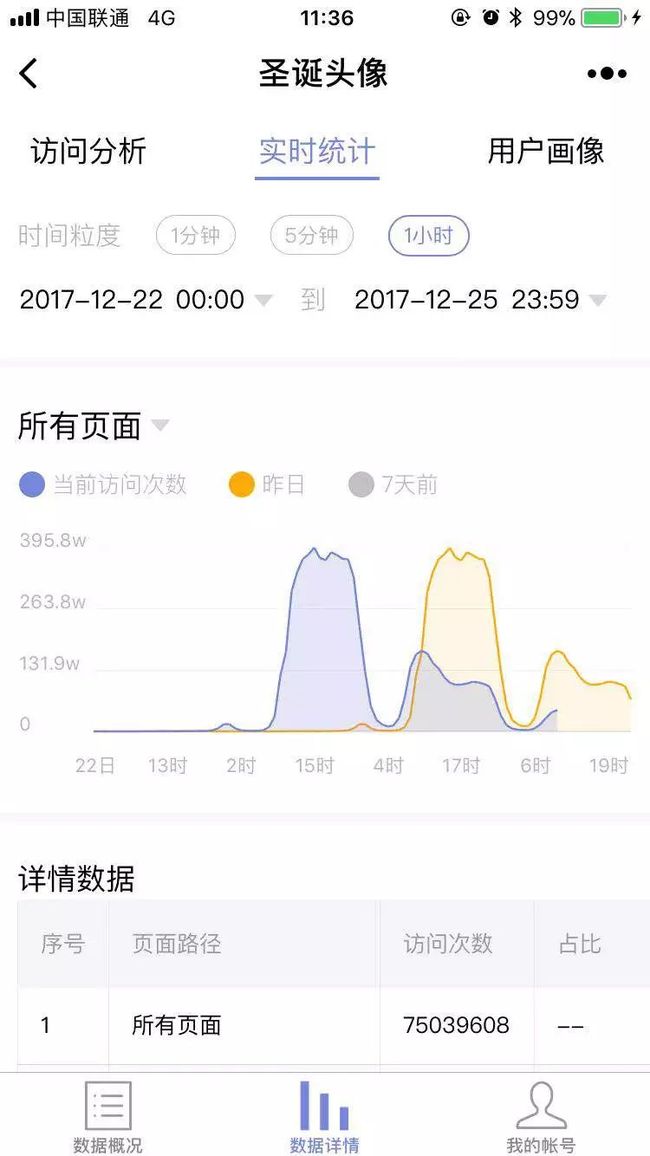Open the 用户画像 tab
650x1156 pixels.
click(546, 151)
